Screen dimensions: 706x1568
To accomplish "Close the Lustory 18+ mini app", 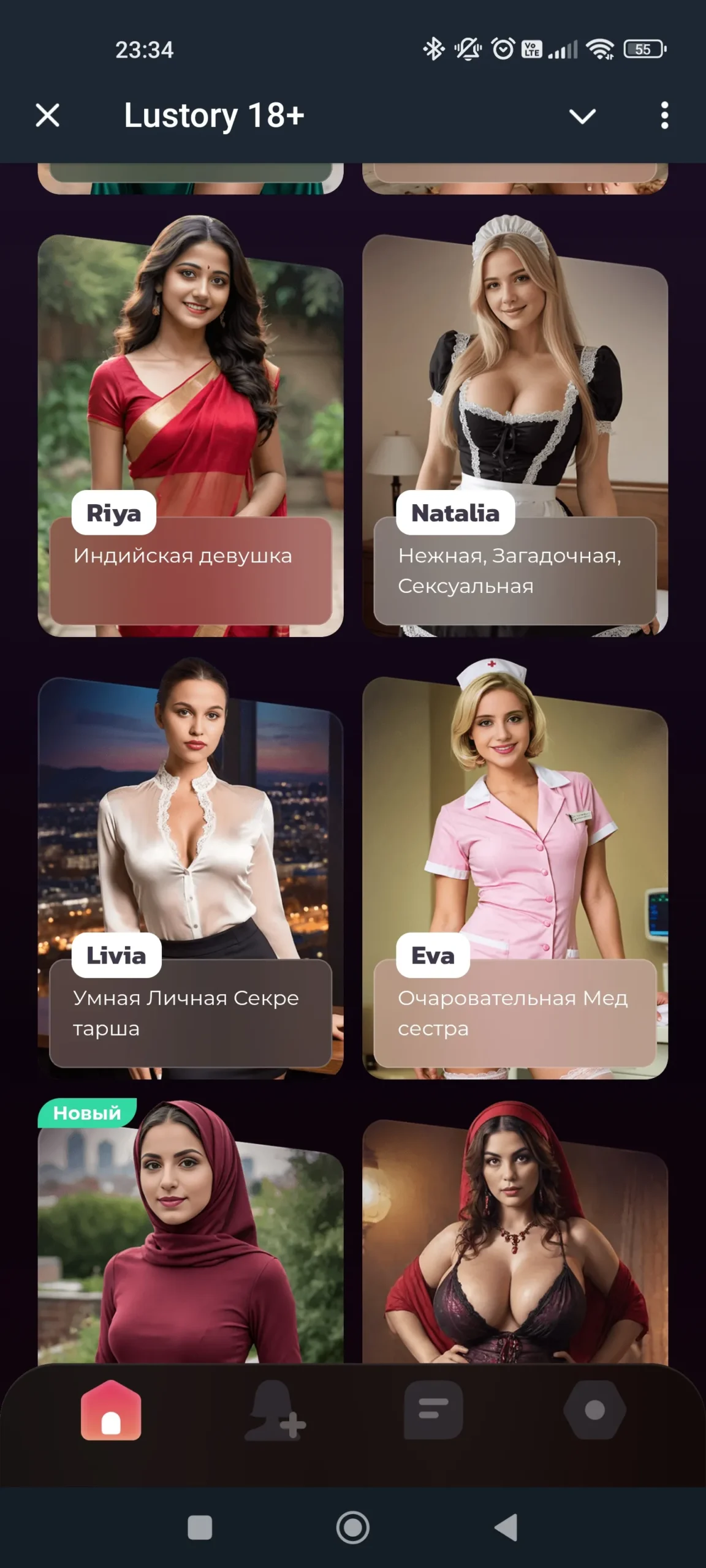I will pos(48,115).
